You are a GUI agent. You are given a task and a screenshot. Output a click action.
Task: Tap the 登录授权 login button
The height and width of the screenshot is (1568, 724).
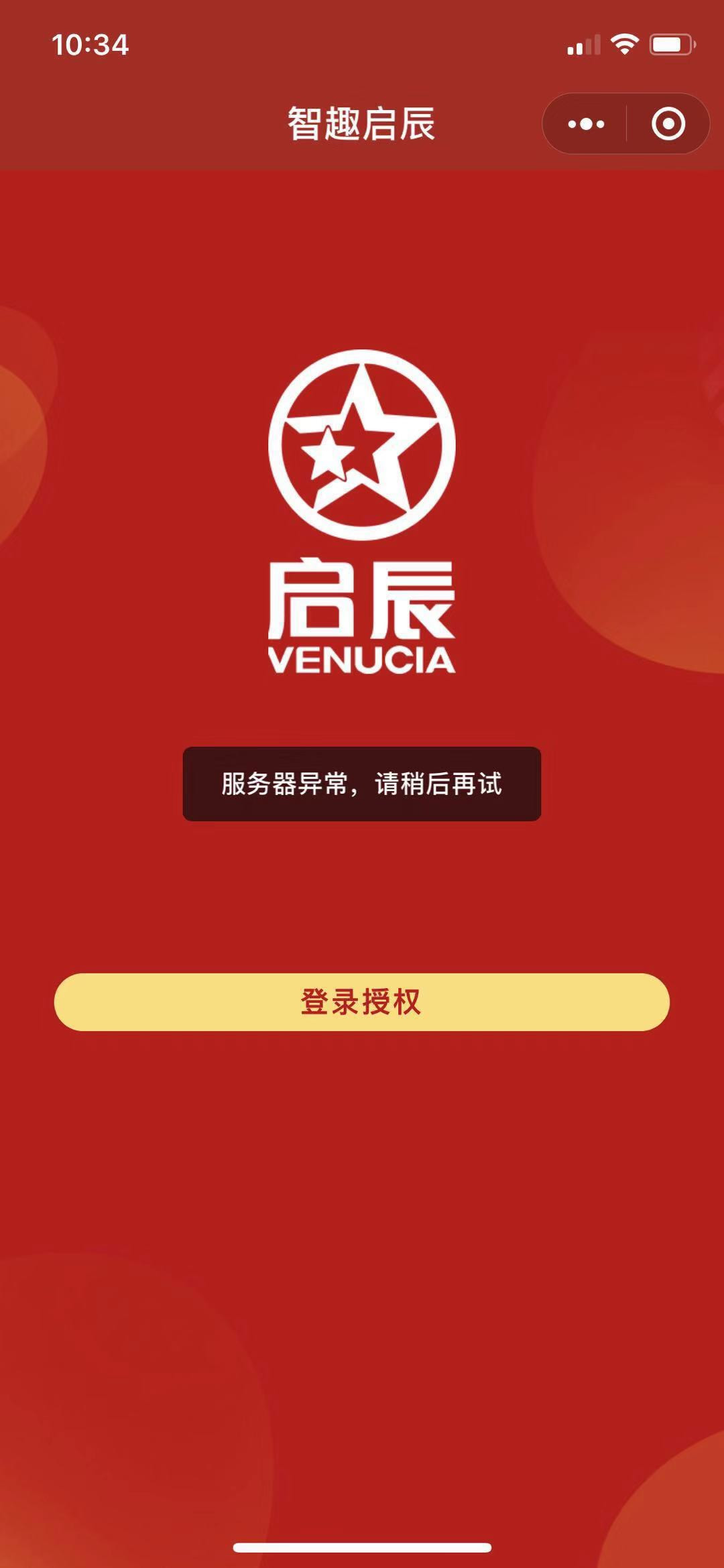(x=361, y=1002)
